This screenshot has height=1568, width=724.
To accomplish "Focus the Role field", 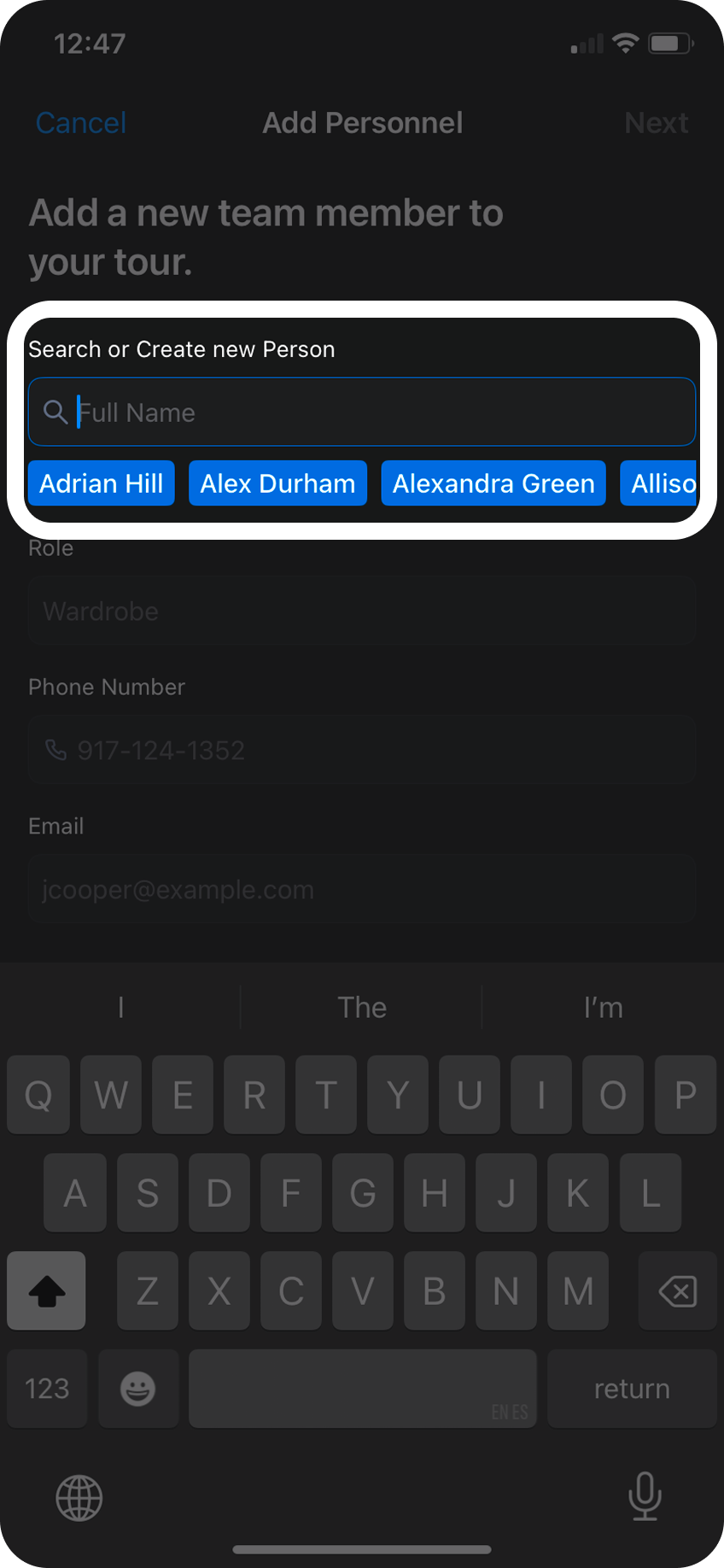I will [362, 611].
